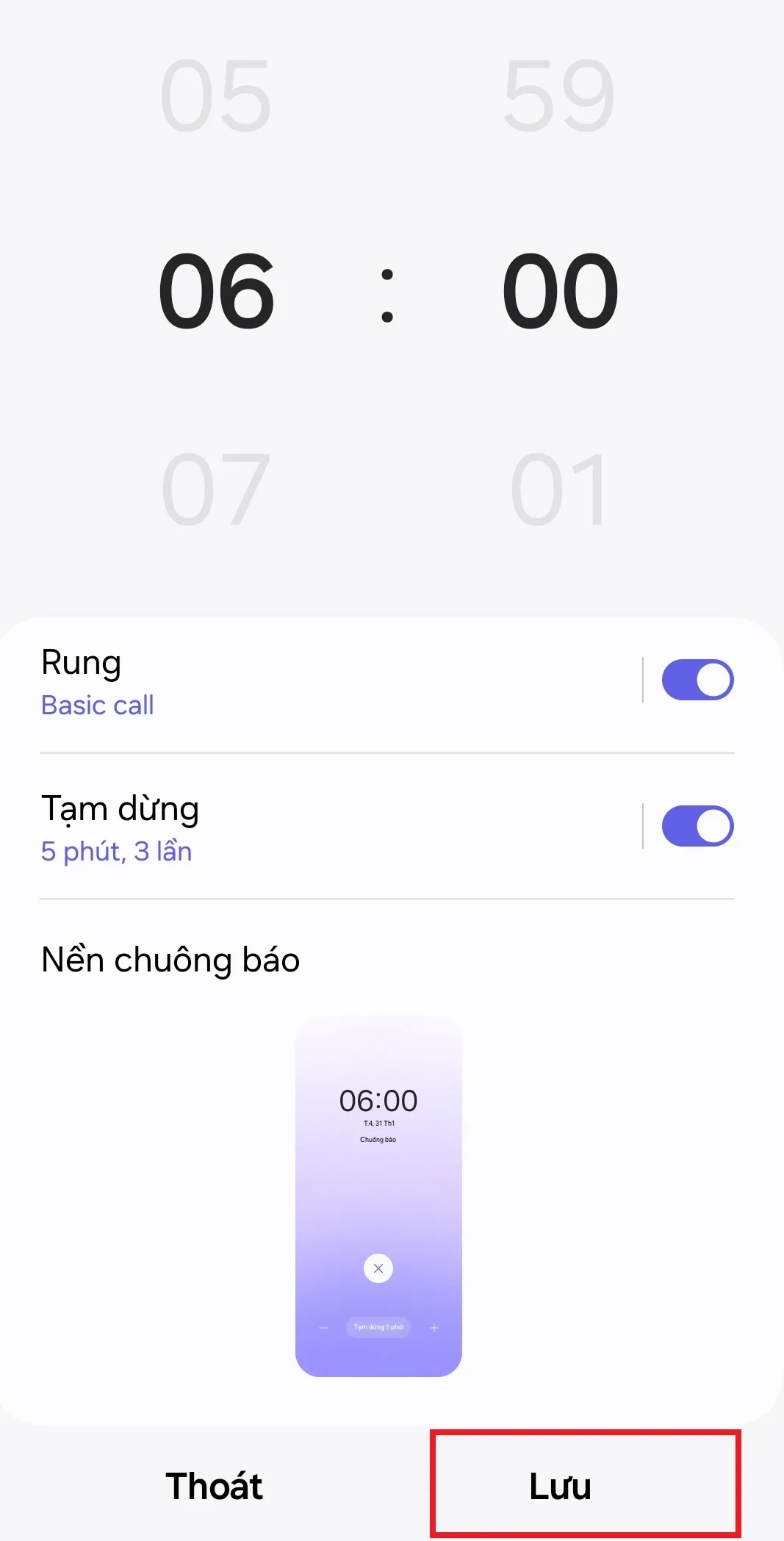
Task: Open the "Basic call" vibration pattern settings
Action: pyautogui.click(x=96, y=705)
